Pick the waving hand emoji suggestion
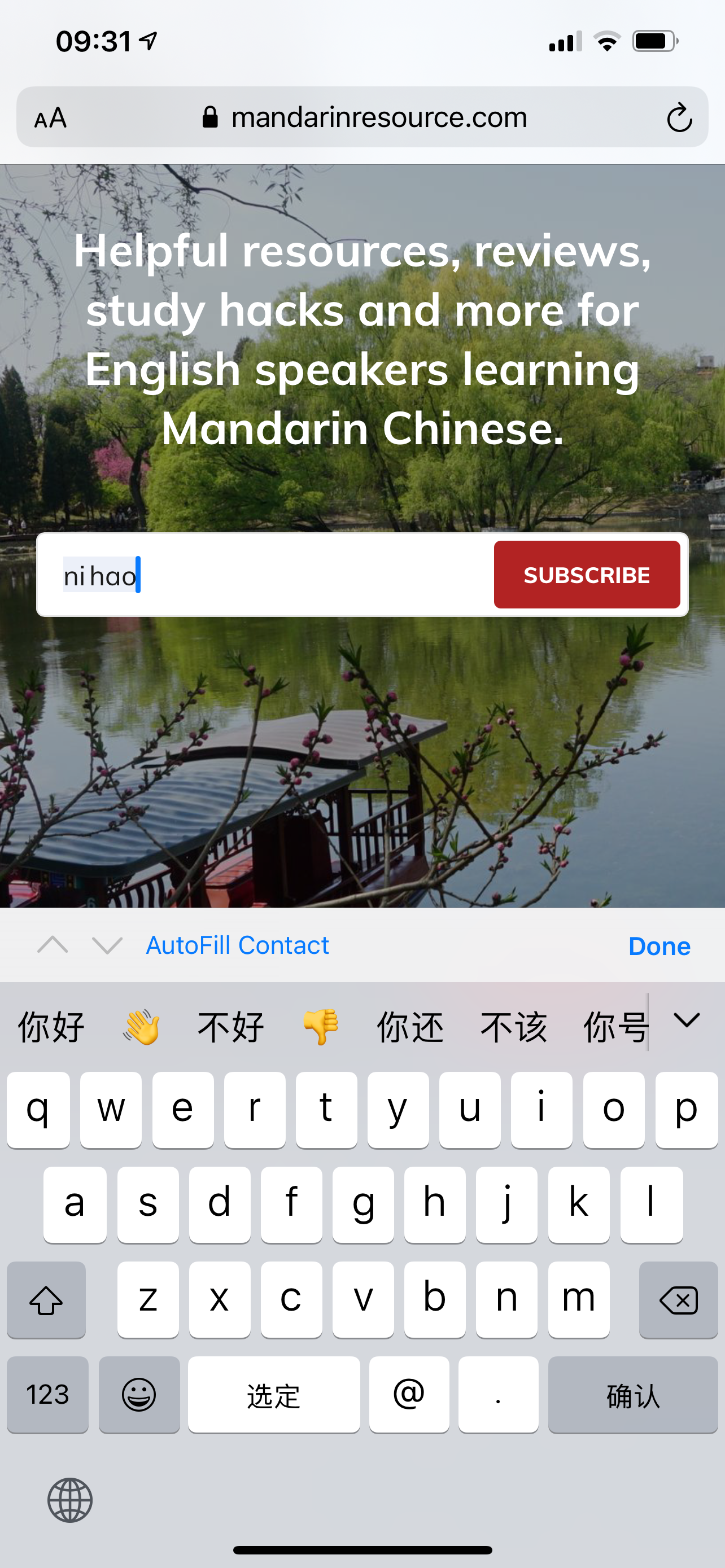725x1568 pixels. [141, 1027]
